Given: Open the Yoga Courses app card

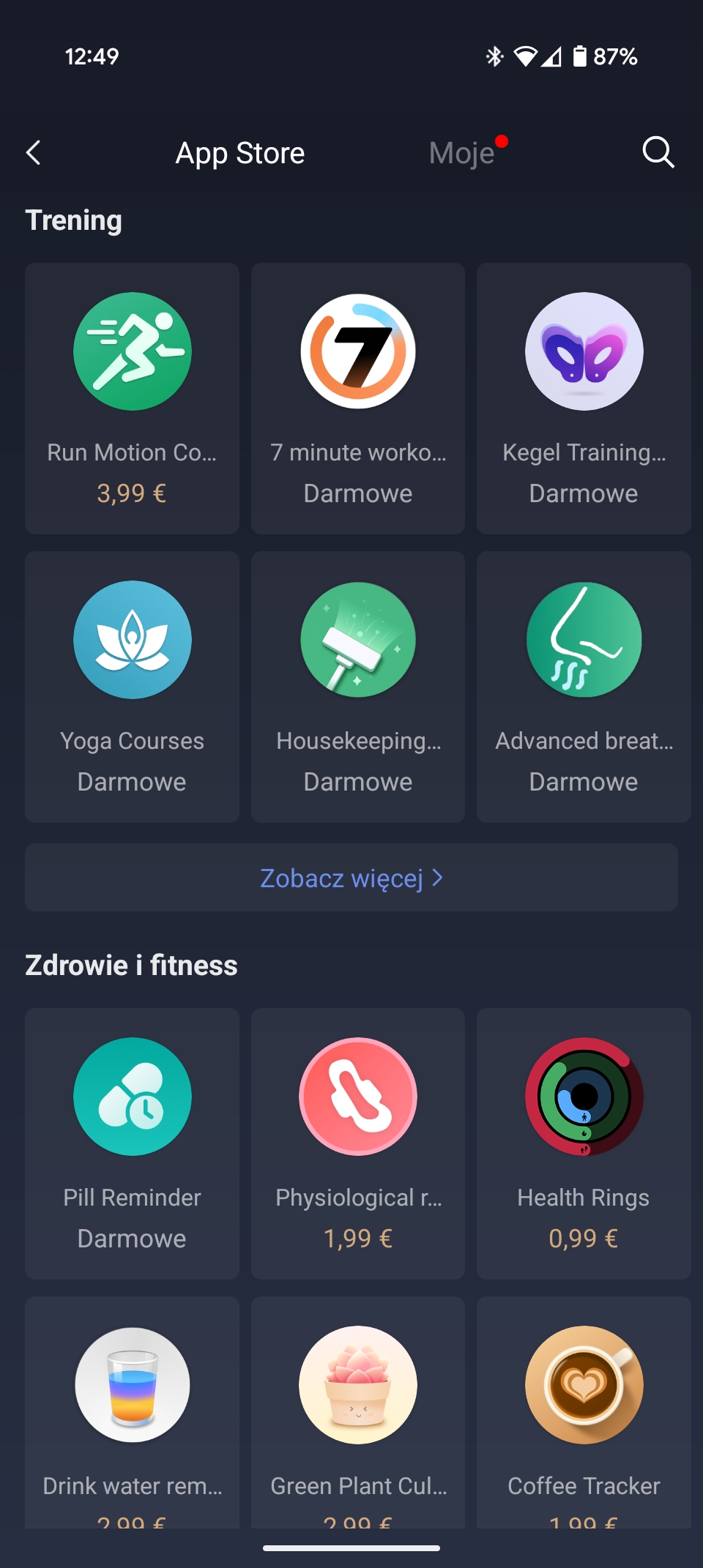Looking at the screenshot, I should (132, 687).
